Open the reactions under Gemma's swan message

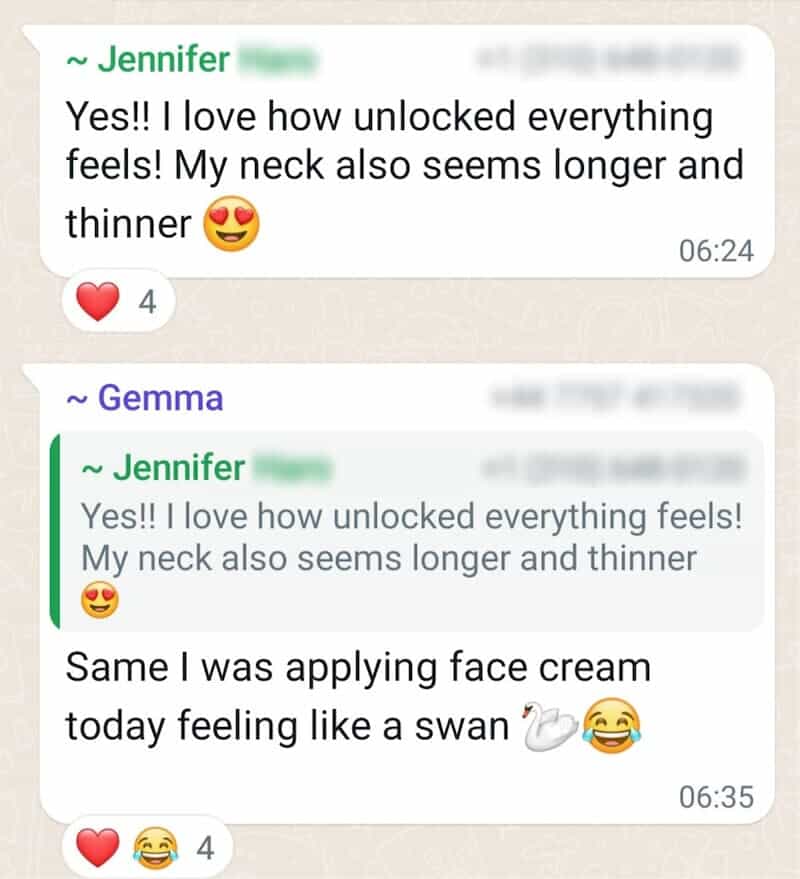pos(146,848)
